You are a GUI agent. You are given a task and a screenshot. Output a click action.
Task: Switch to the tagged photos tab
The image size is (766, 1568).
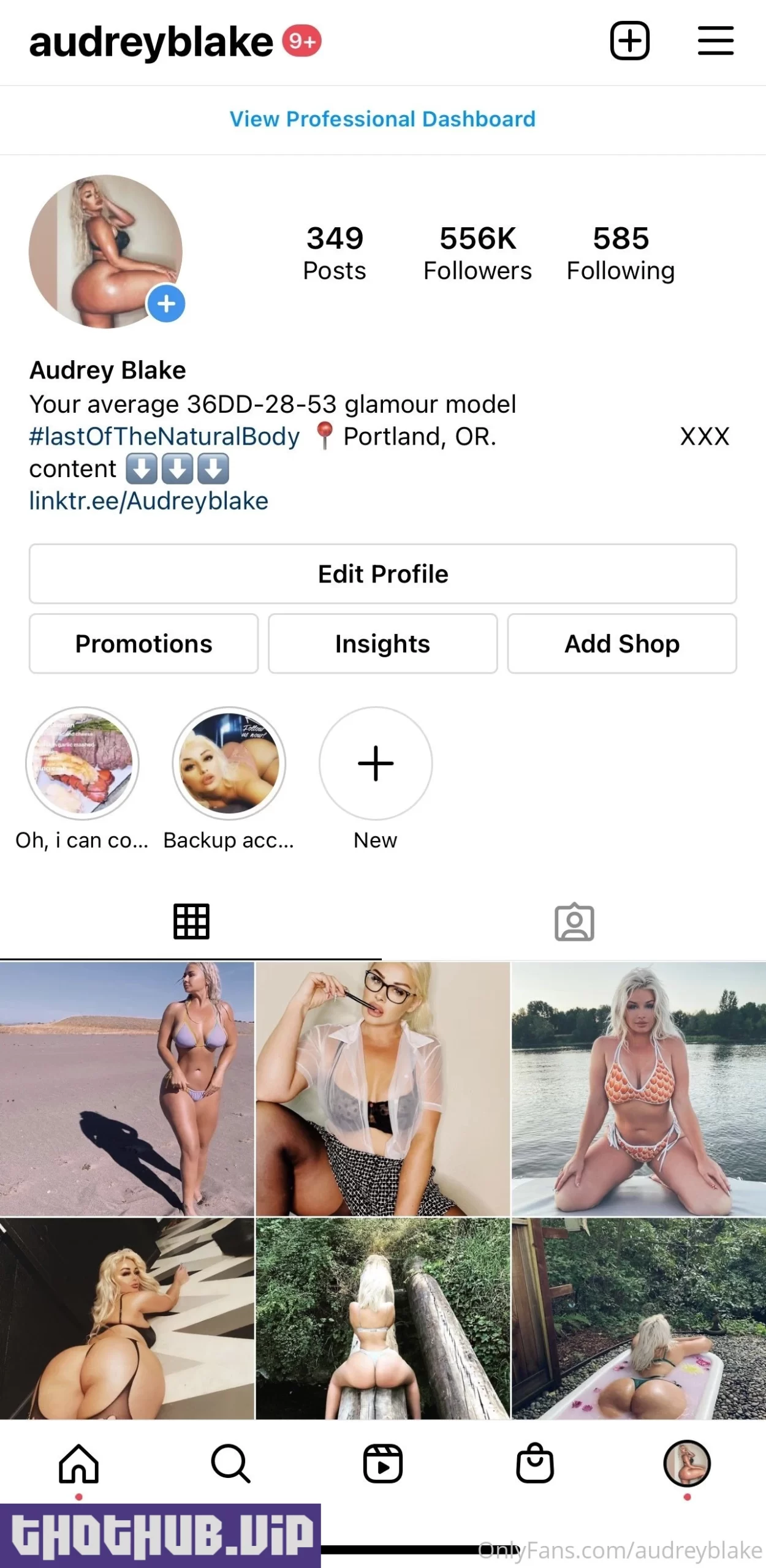point(574,922)
